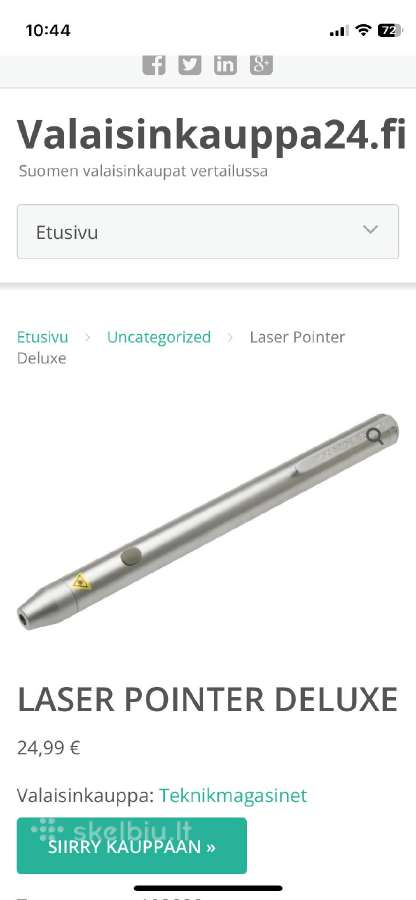Open the Google Plus social icon
This screenshot has width=416, height=900.
pyautogui.click(x=261, y=65)
